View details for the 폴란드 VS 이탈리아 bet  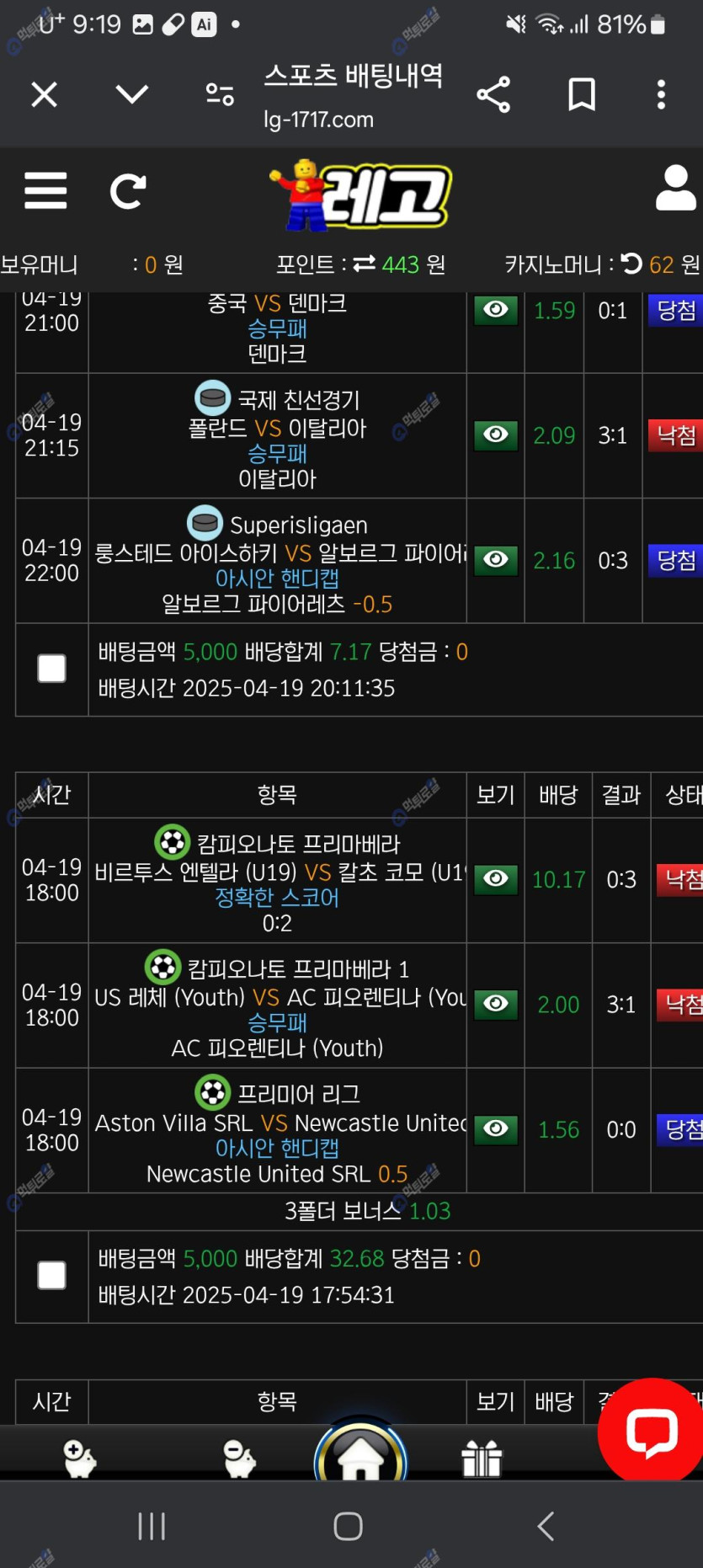(x=496, y=435)
